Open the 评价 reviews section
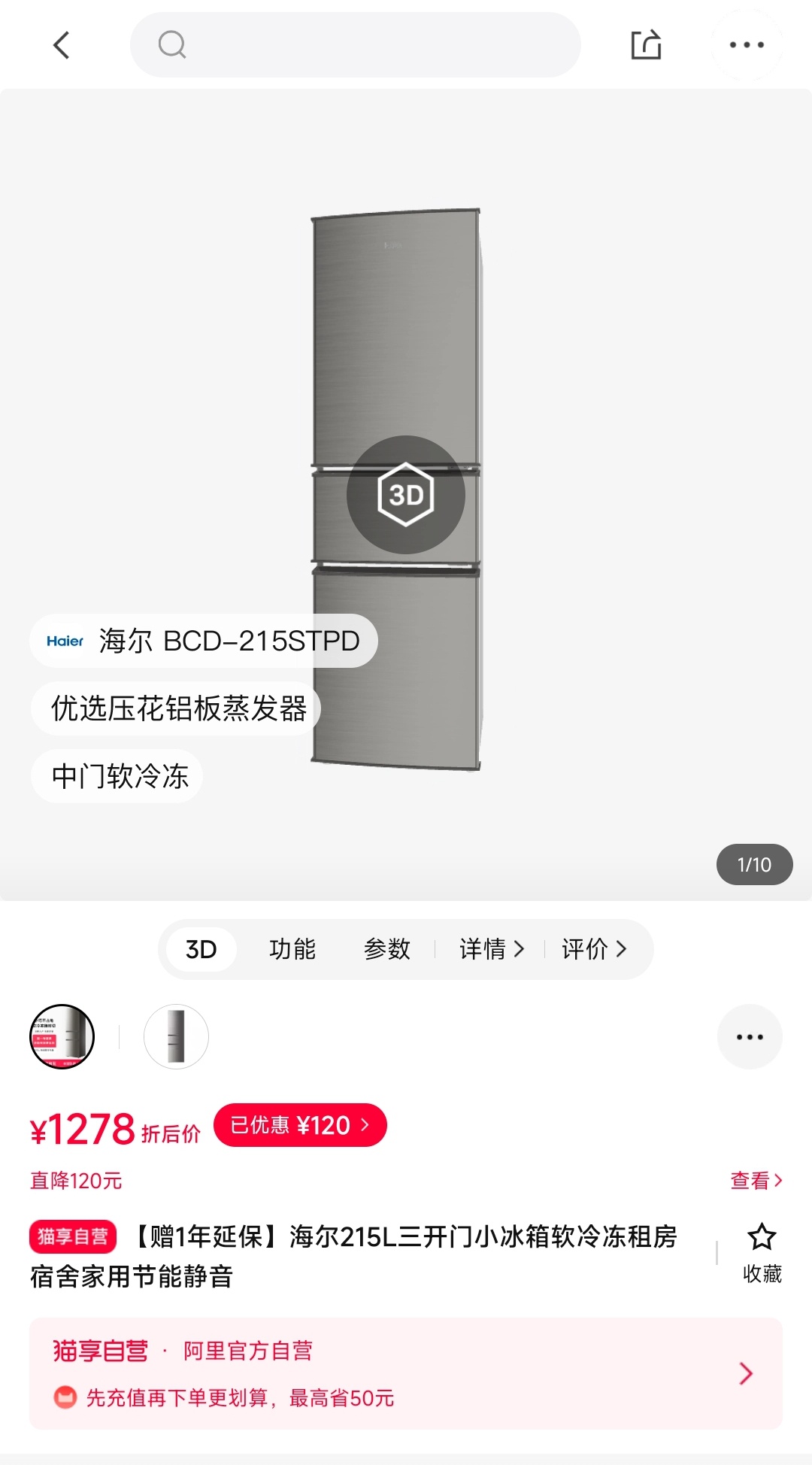 point(593,949)
